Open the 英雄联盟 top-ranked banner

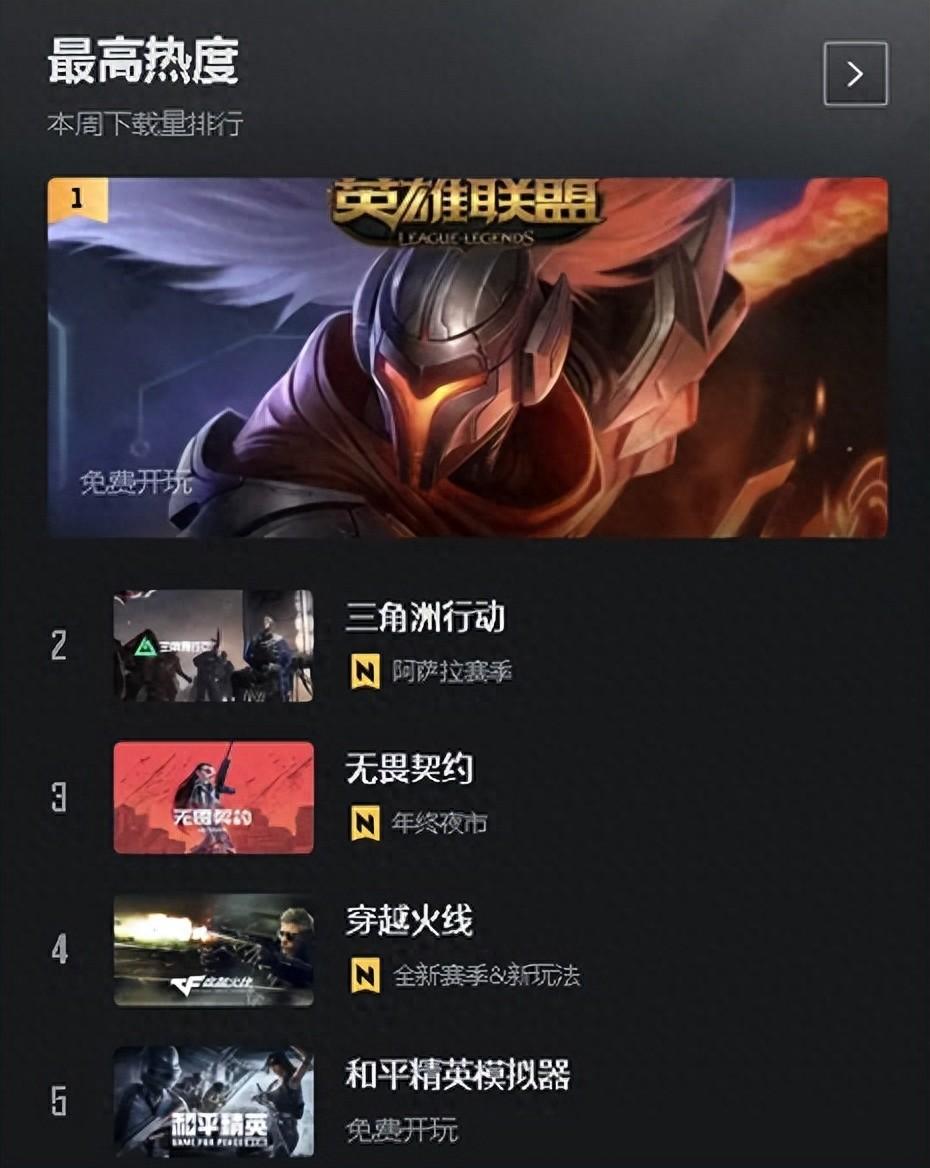467,357
